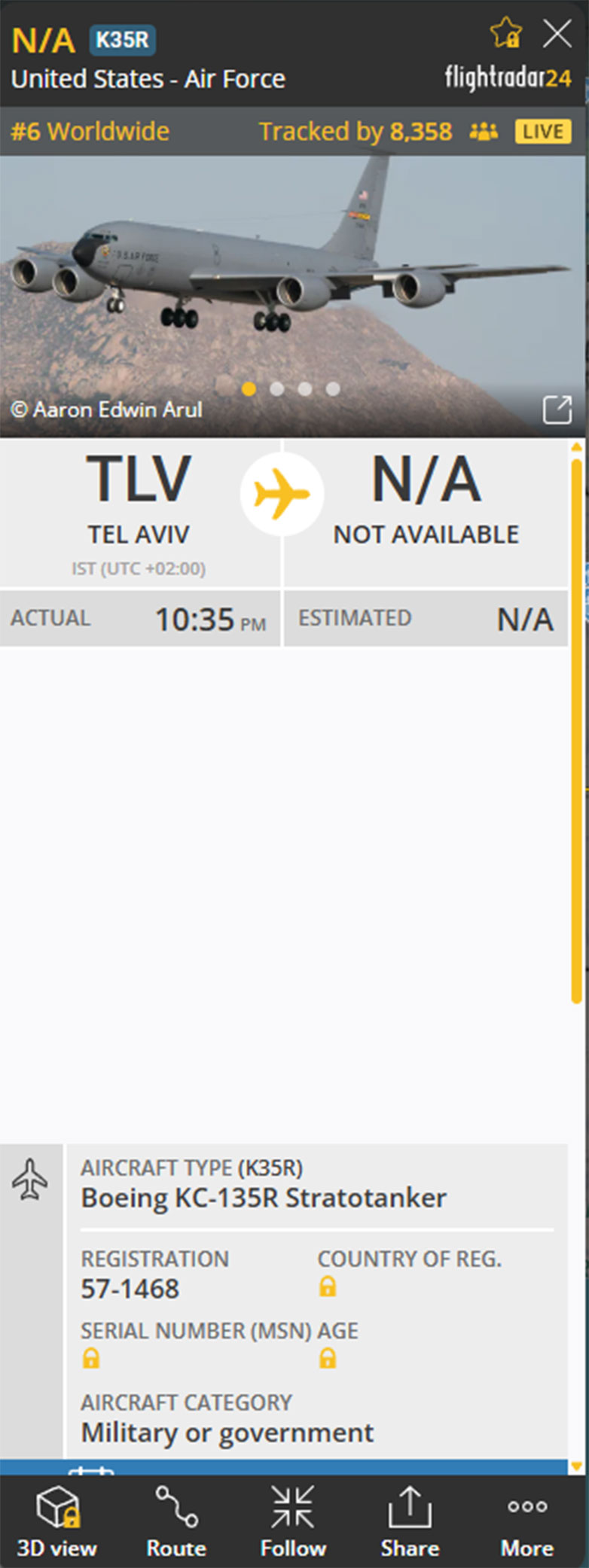Image resolution: width=589 pixels, height=1568 pixels.
Task: Open the aircraft photo in external view
Action: coord(557,410)
